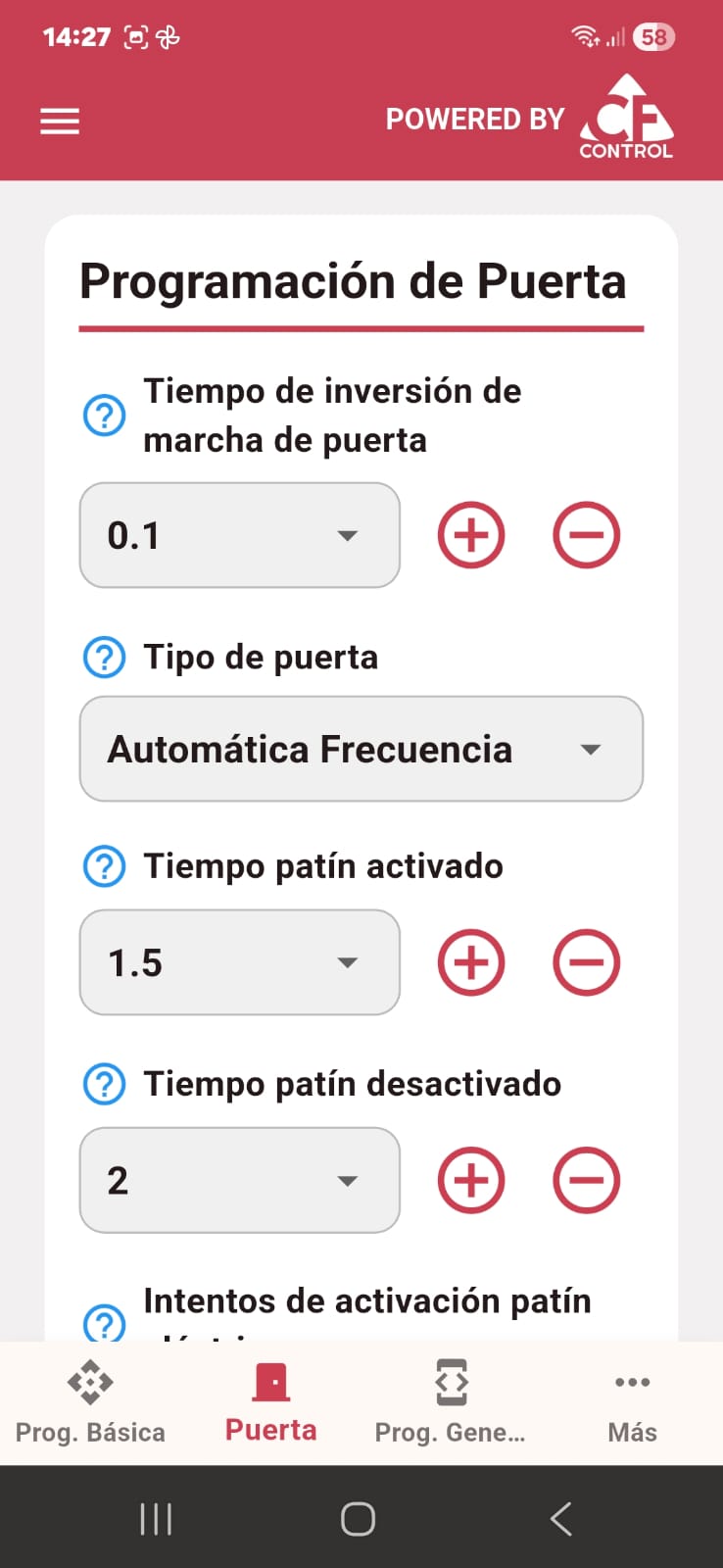Switch to the Puerta tab
723x1568 pixels.
(x=270, y=1401)
